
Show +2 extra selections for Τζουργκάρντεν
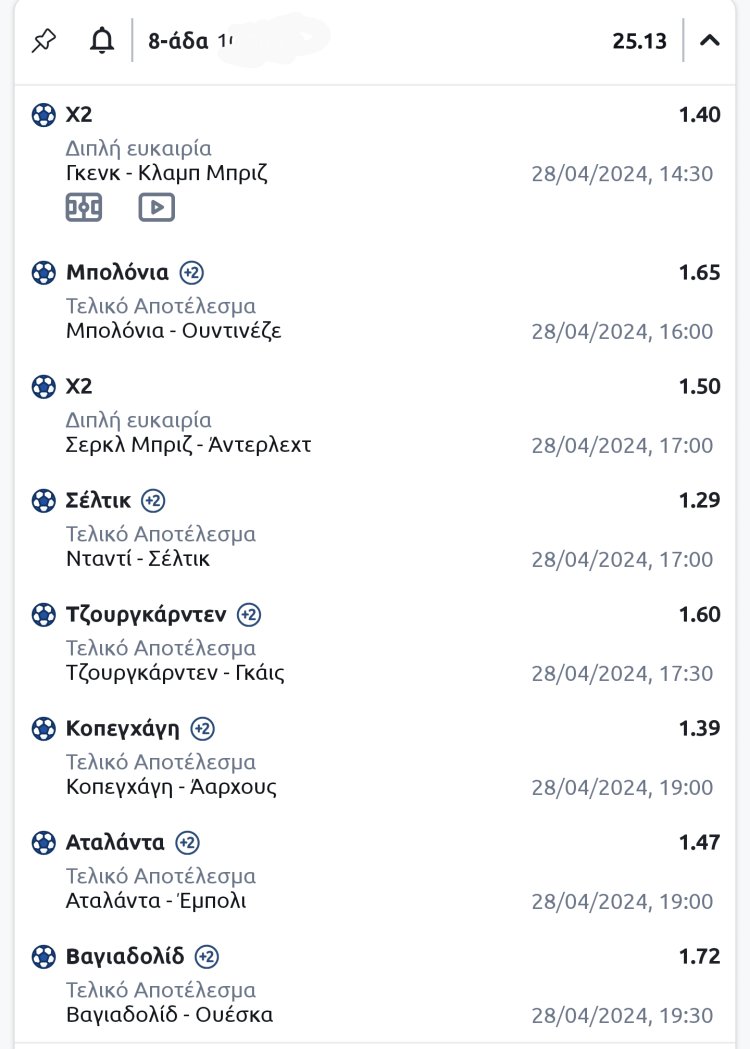(x=249, y=614)
